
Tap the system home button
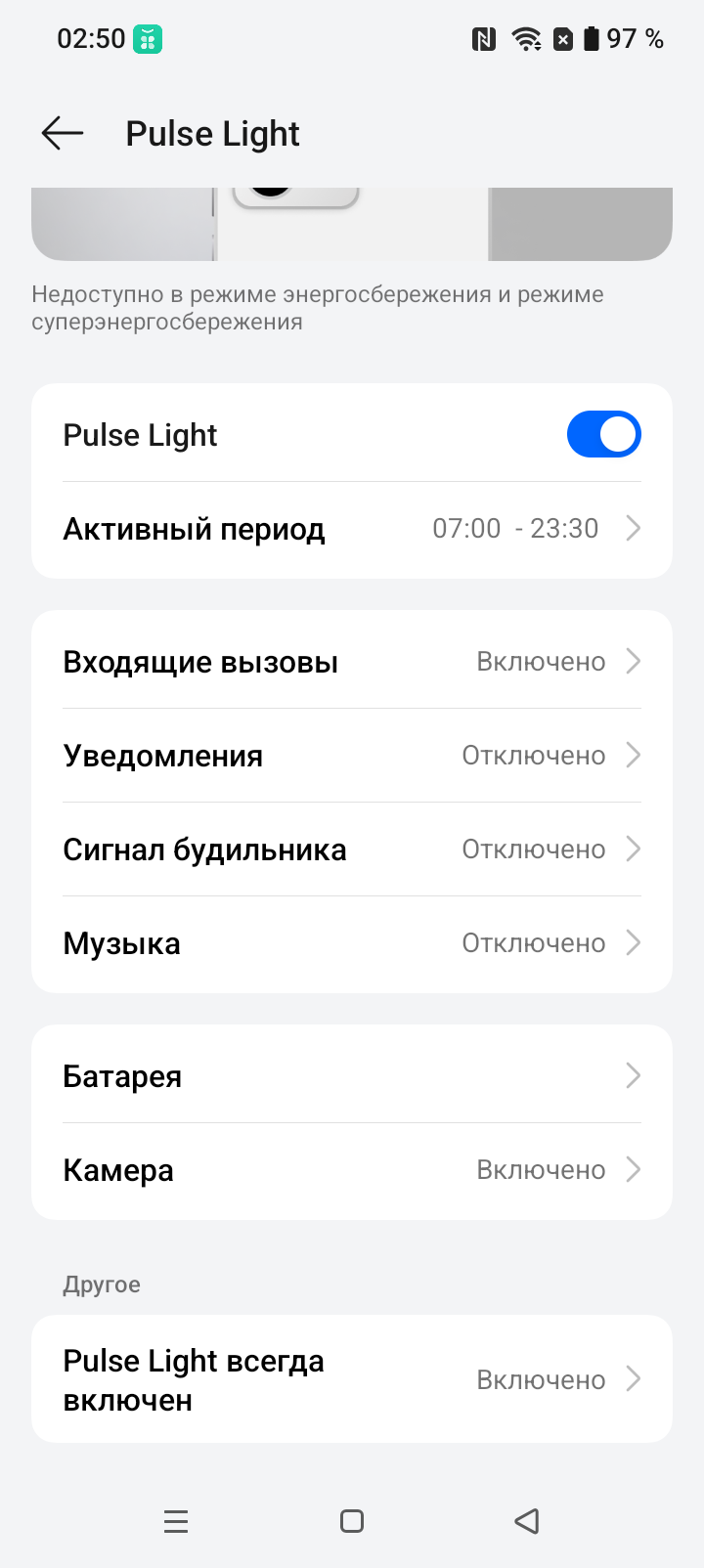coord(352,1521)
